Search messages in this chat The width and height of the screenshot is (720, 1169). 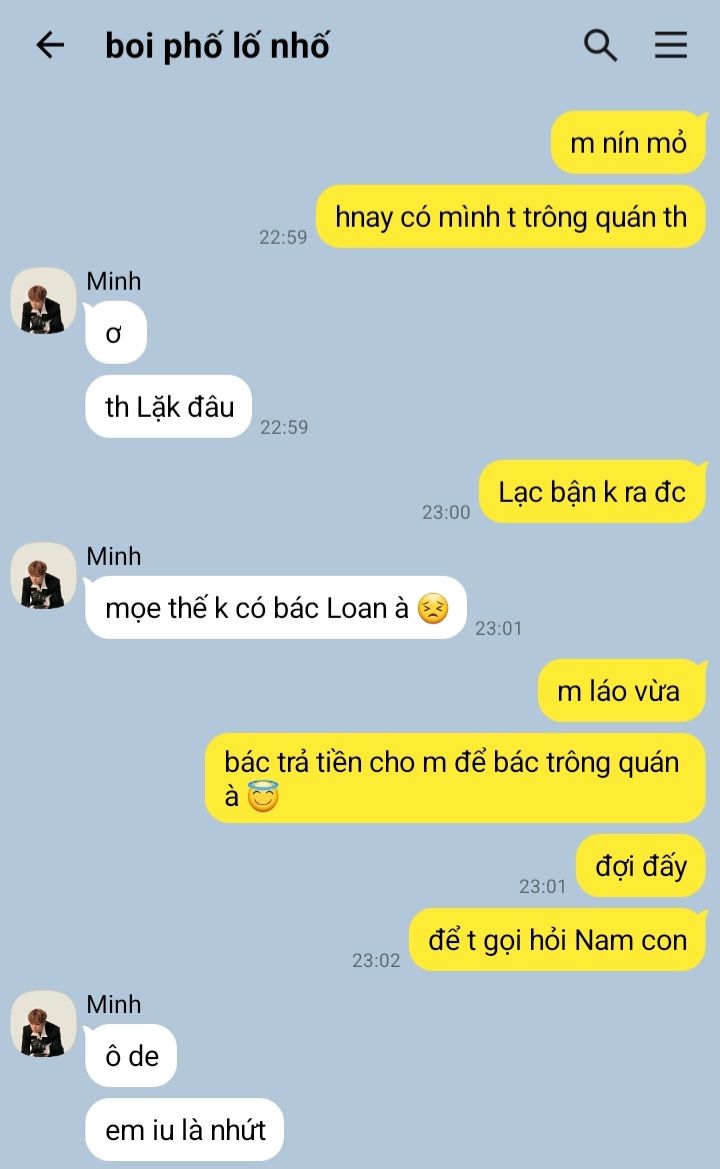click(600, 45)
